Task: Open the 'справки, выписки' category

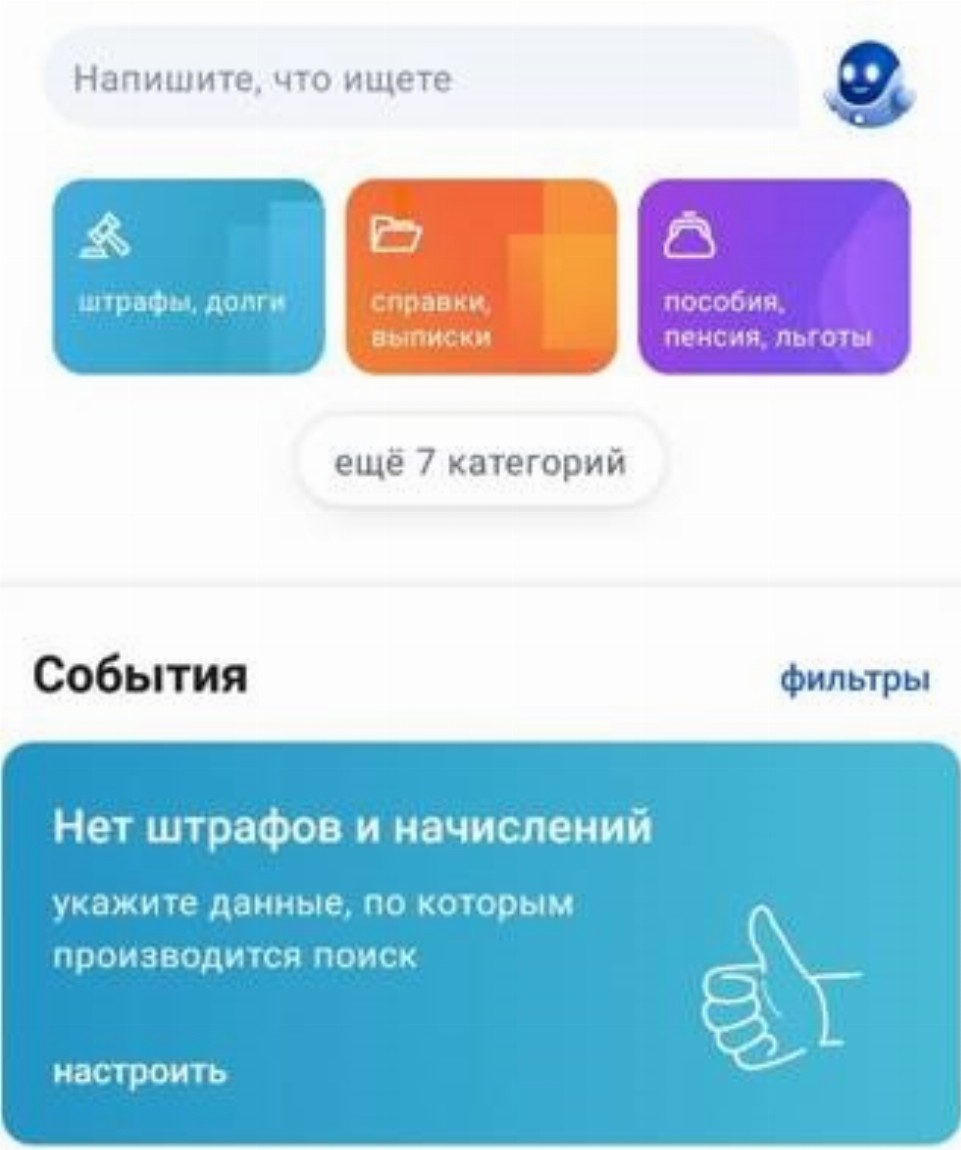Action: (481, 277)
